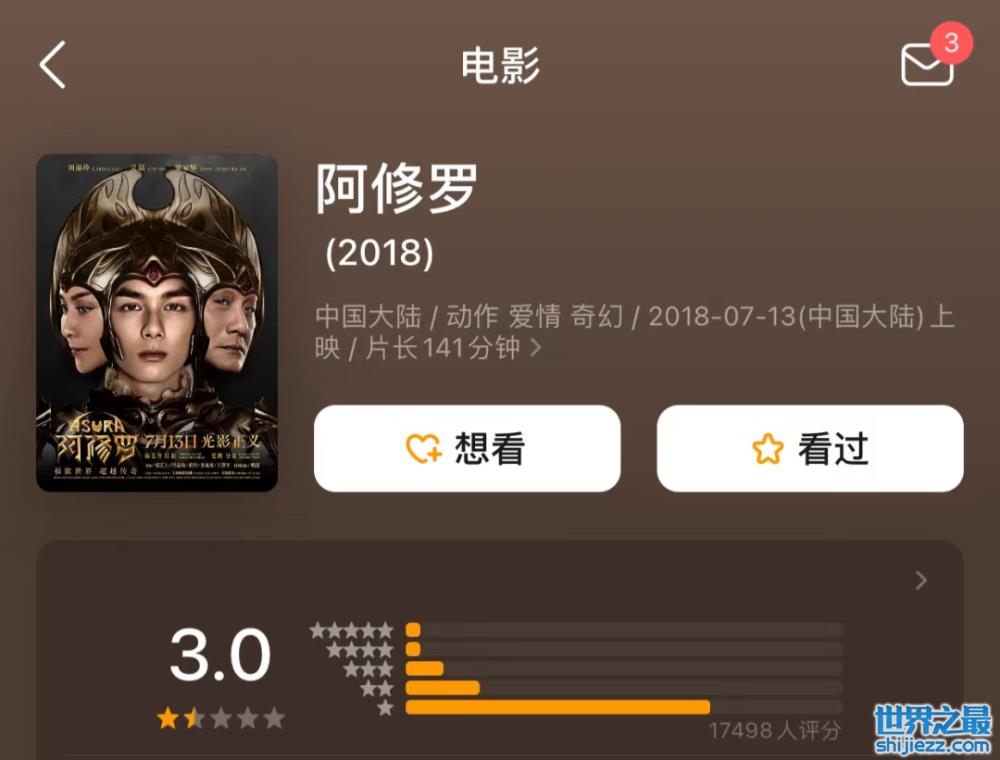Expand the movie info line ending in 片长141分钟
Viewport: 1000px width, 760px height.
(x=536, y=348)
